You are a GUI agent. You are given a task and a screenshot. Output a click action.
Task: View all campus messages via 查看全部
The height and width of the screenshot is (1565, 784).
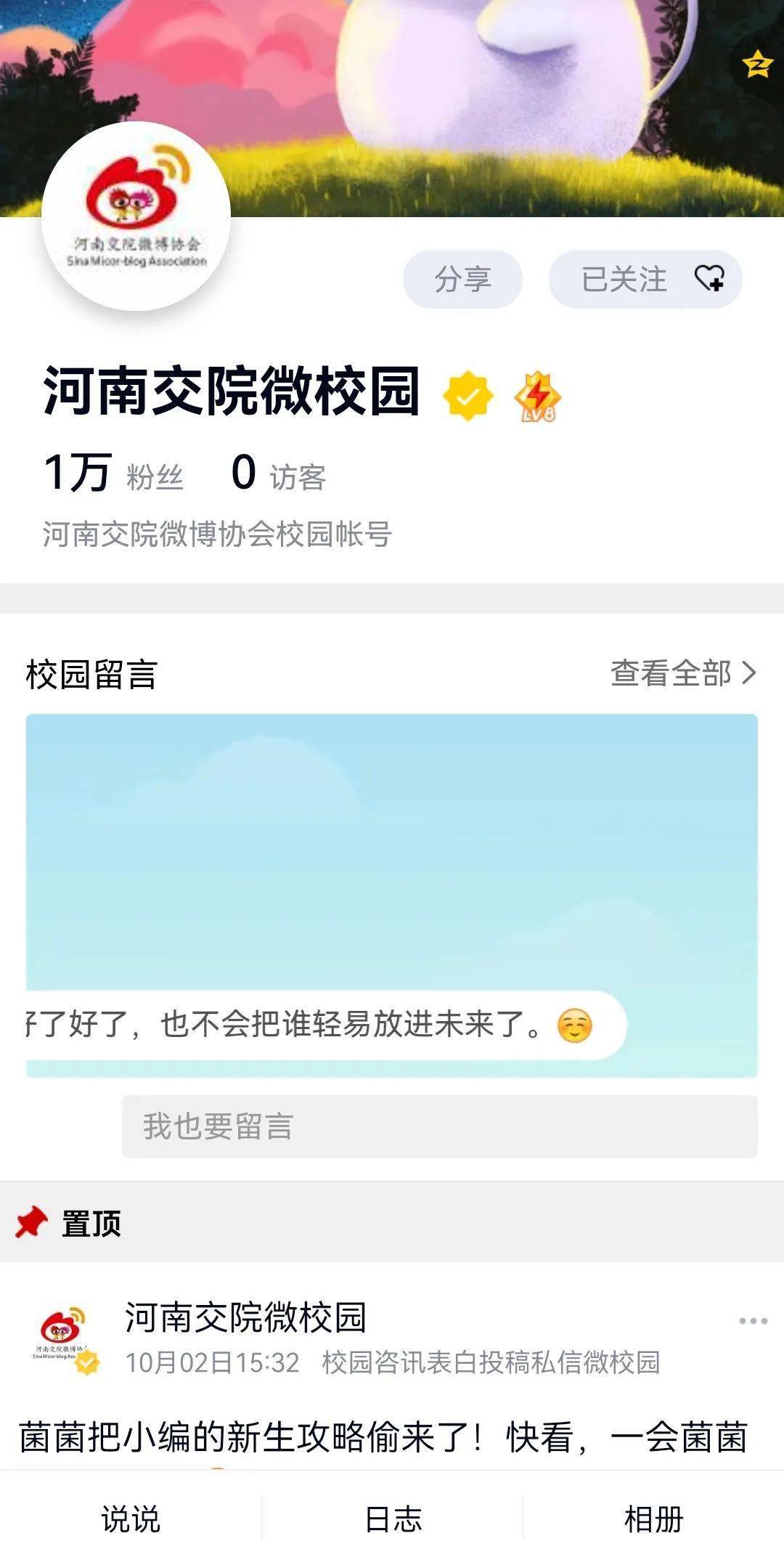[682, 673]
